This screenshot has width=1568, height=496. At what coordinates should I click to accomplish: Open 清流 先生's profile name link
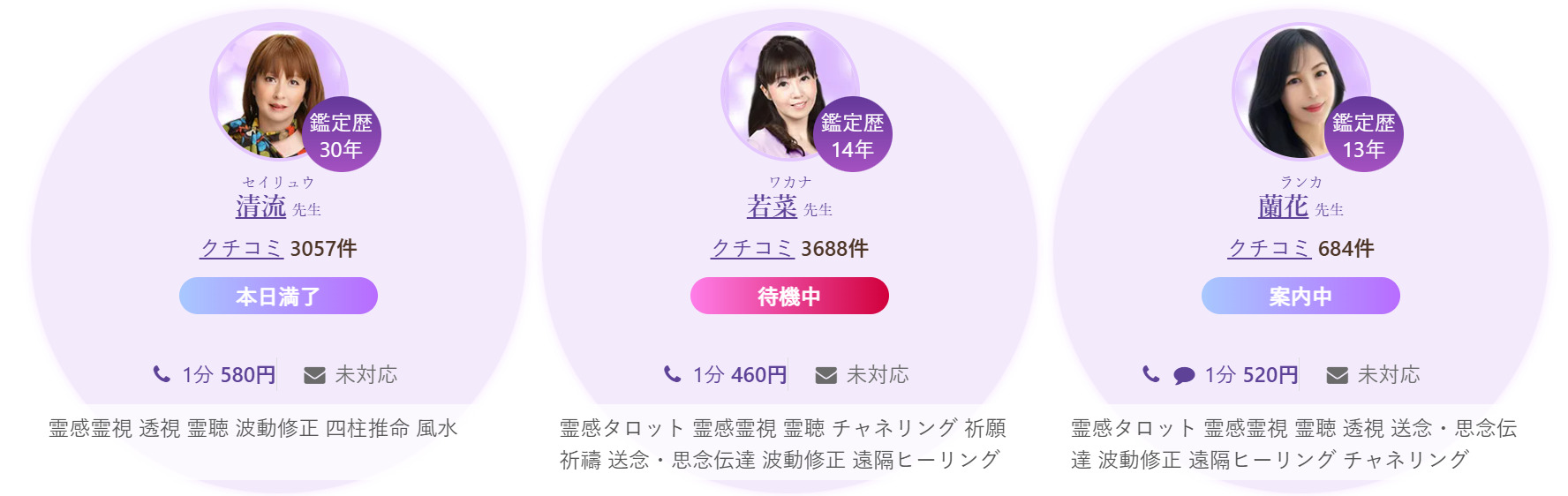[261, 207]
